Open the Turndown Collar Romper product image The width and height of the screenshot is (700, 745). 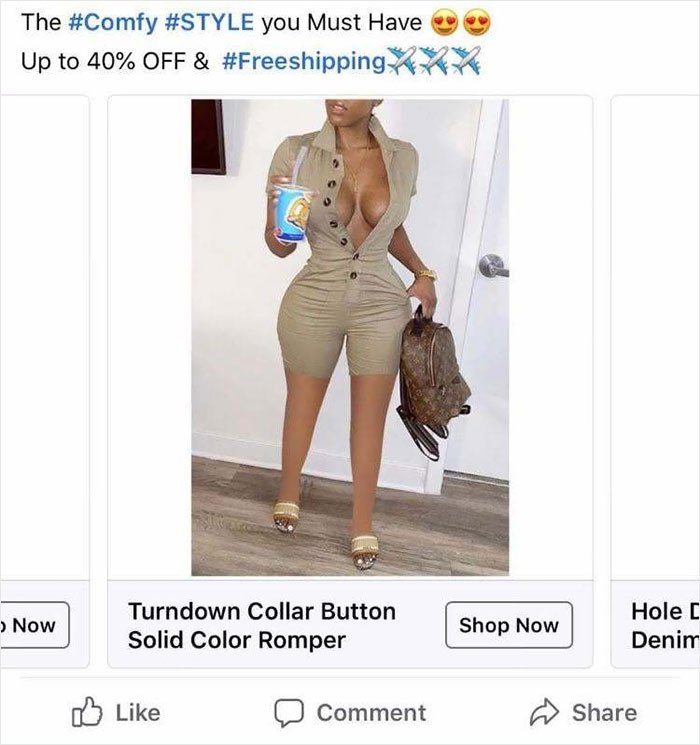[x=349, y=337]
